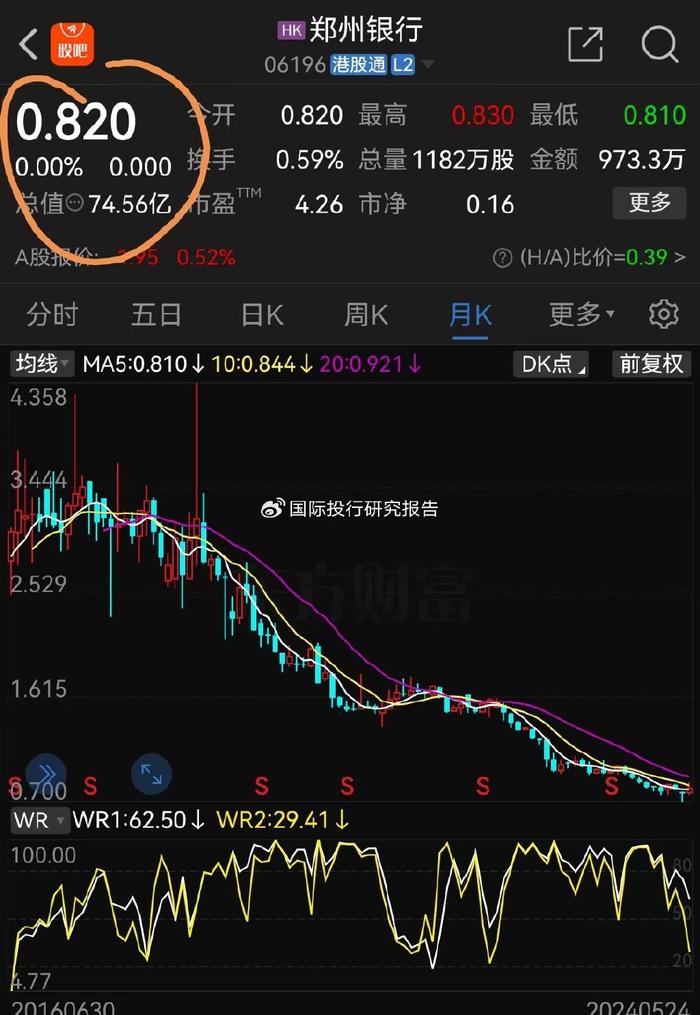This screenshot has width=700, height=1015.
Task: Change the 前复权 adjustment setting
Action: point(651,363)
